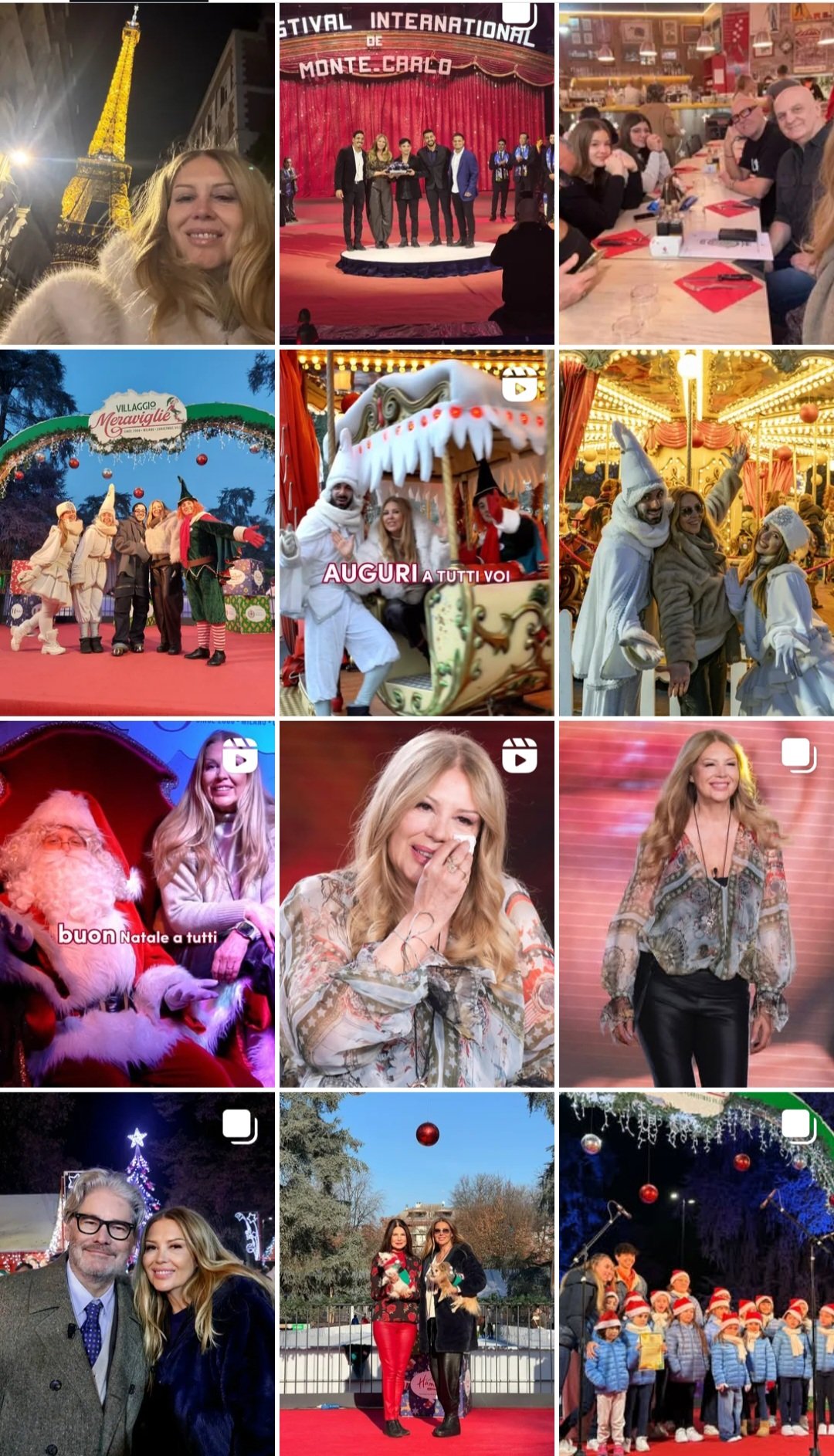
Task: Open the floral blouse and leather pants post
Action: coord(697,903)
